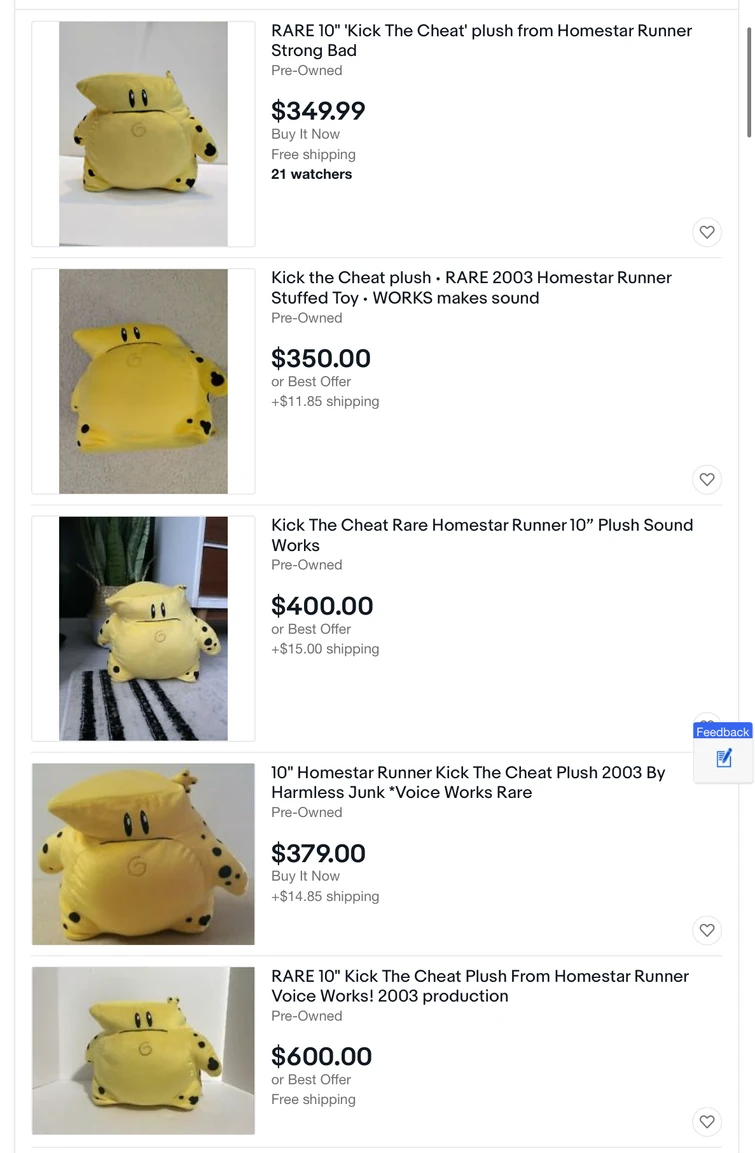
Task: Heart the $600.00 '2003 production' listing
Action: pyautogui.click(x=707, y=1121)
